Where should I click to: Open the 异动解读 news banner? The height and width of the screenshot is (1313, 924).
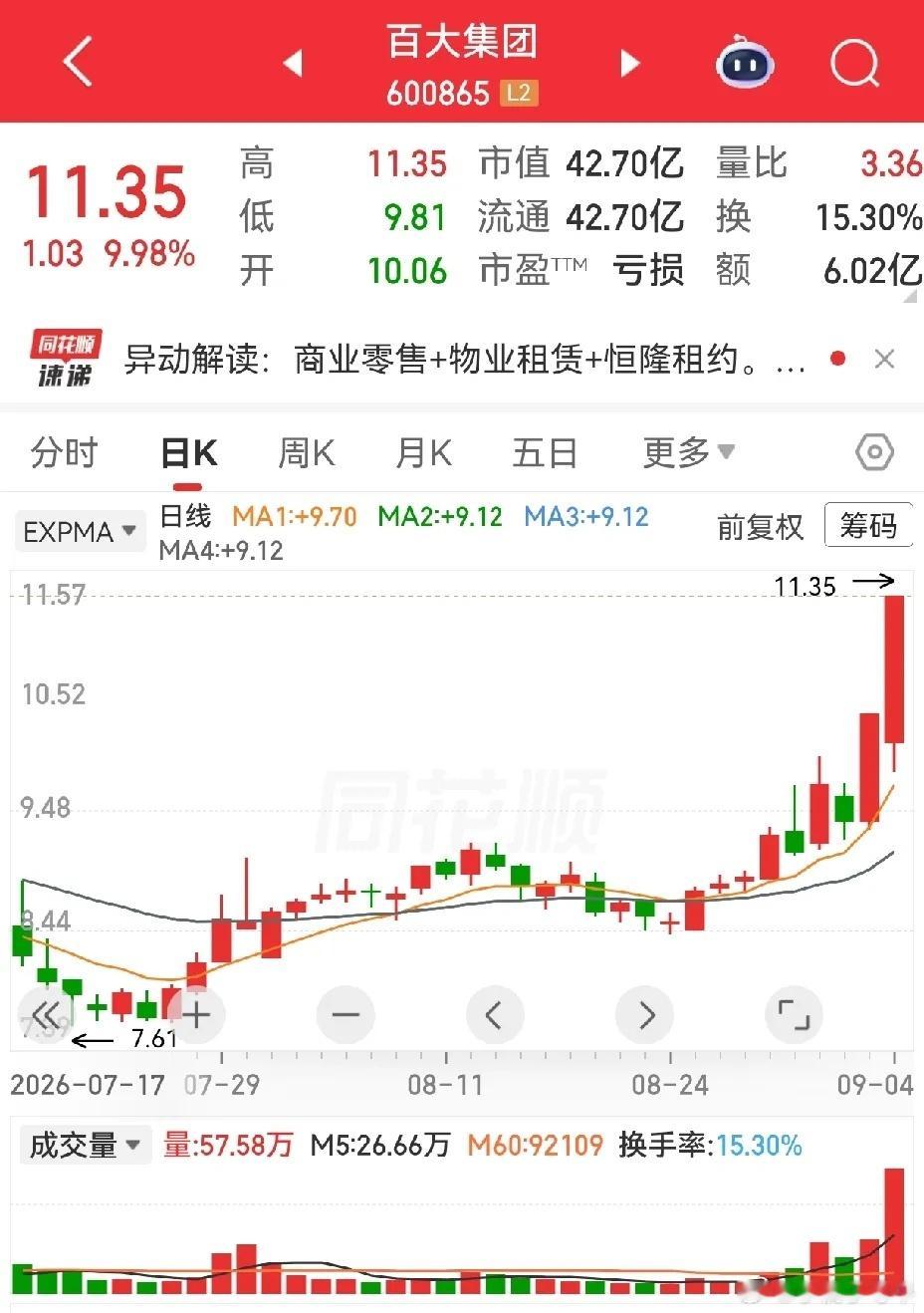click(x=464, y=359)
